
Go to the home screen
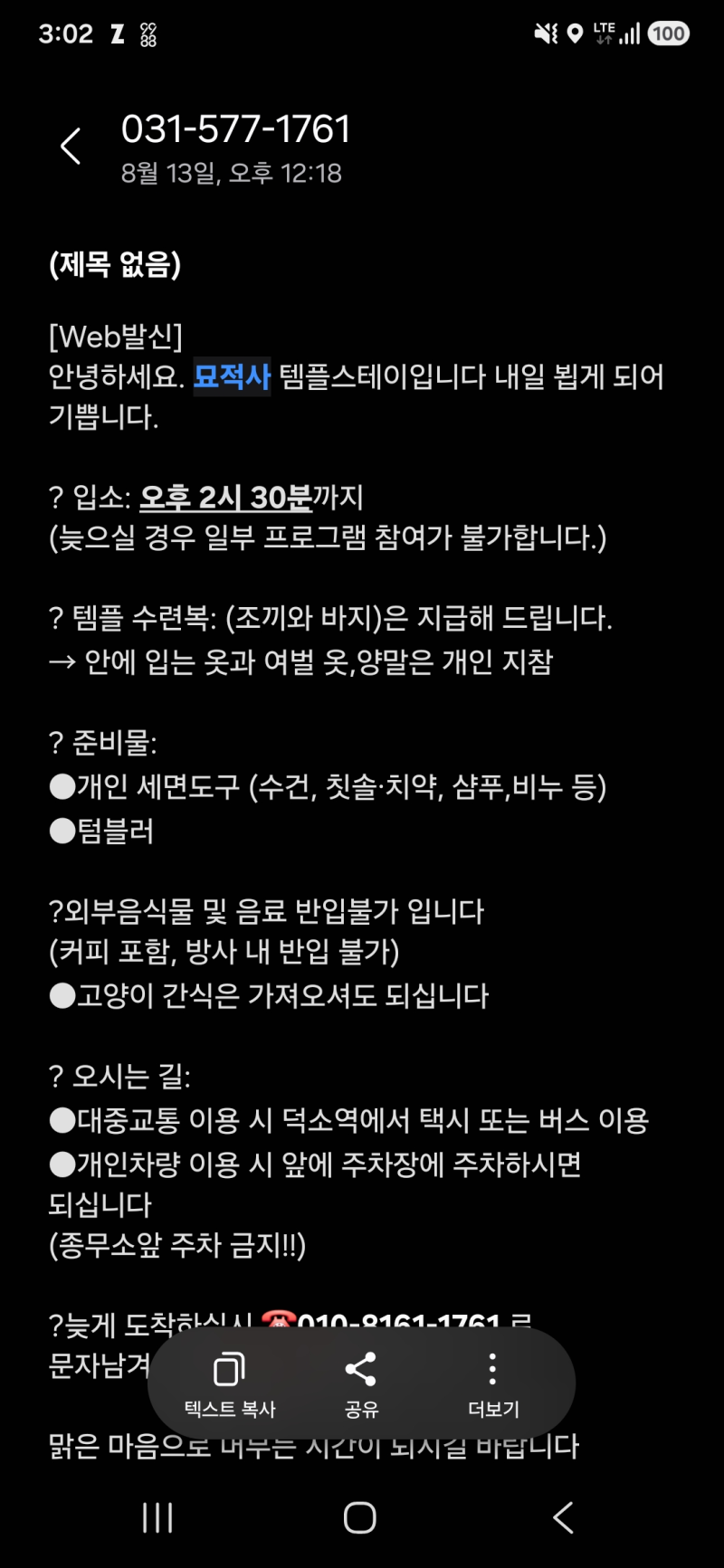coord(360,1517)
